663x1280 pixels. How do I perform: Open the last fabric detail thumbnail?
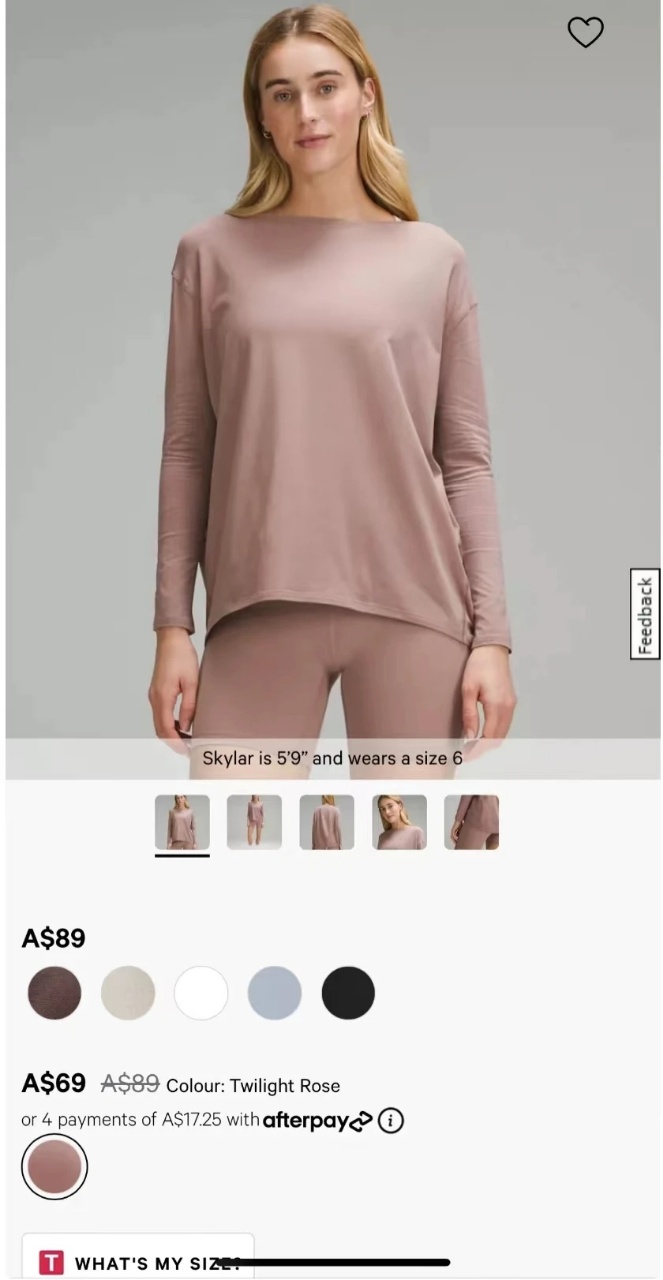click(471, 822)
